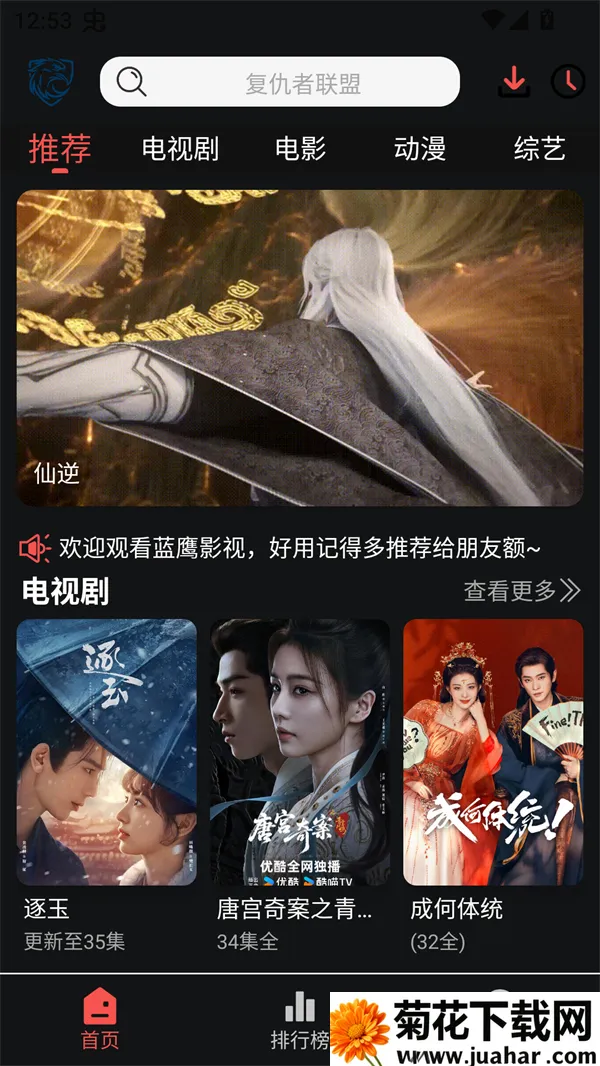Image resolution: width=600 pixels, height=1066 pixels.
Task: Go to the 首页 bottom tab
Action: (x=100, y=1020)
